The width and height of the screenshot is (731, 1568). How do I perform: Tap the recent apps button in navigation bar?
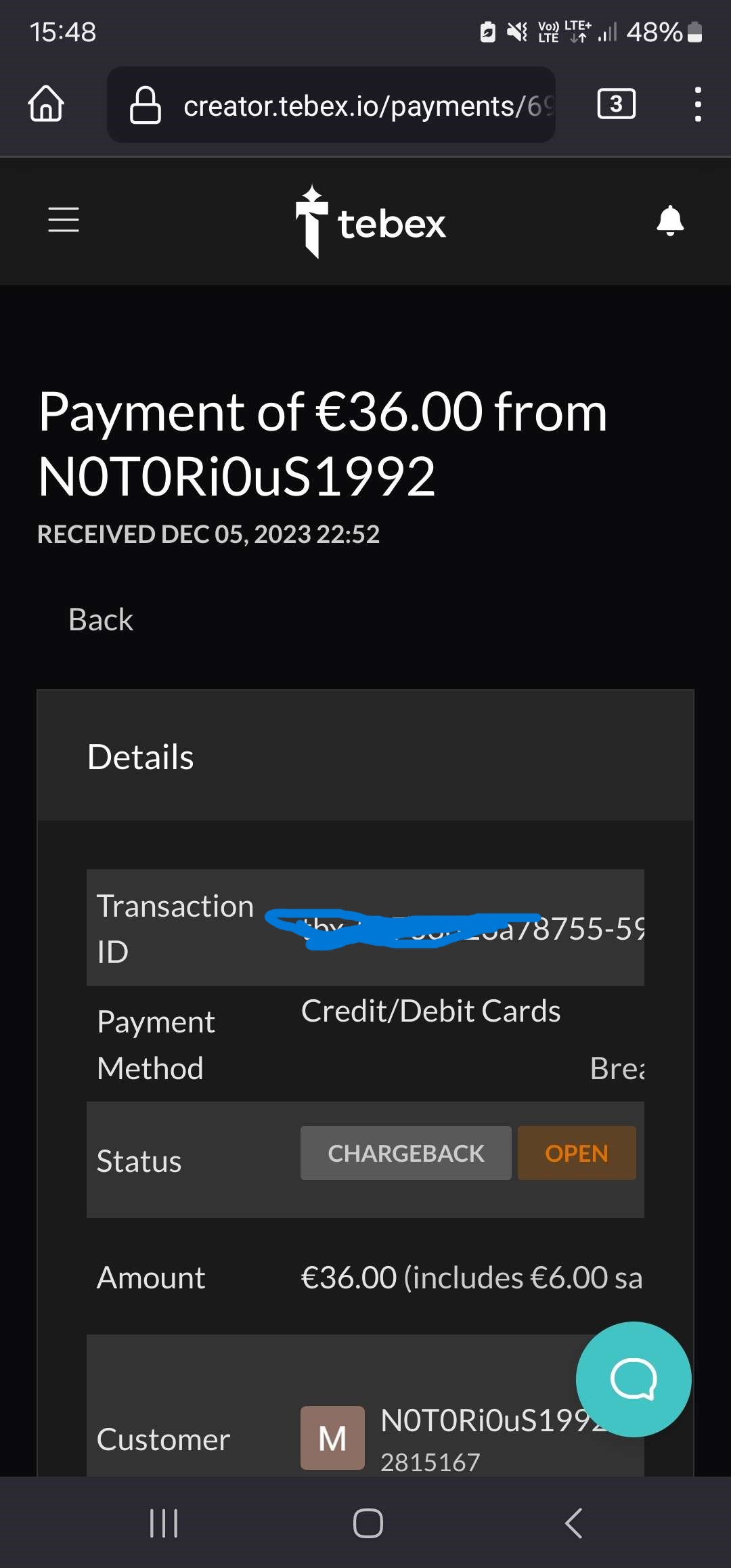(x=164, y=1523)
